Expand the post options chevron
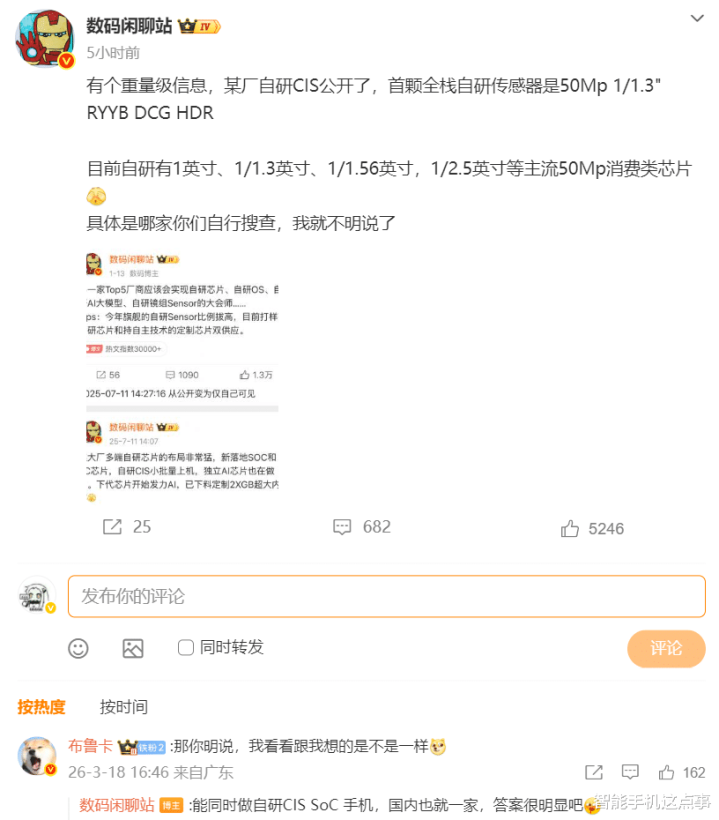 [698, 18]
